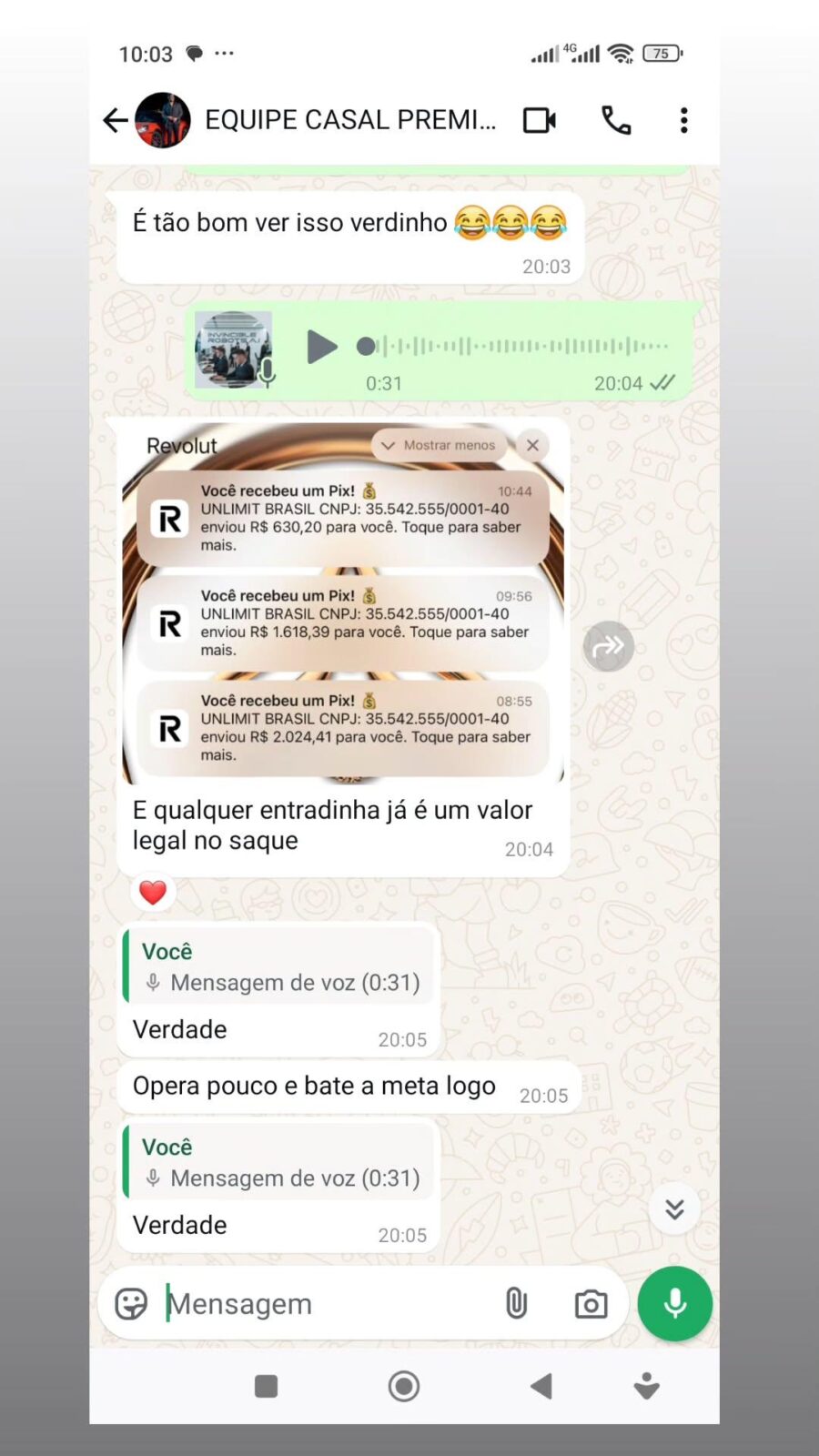
Task: Open the chat overflow menu
Action: point(683,120)
